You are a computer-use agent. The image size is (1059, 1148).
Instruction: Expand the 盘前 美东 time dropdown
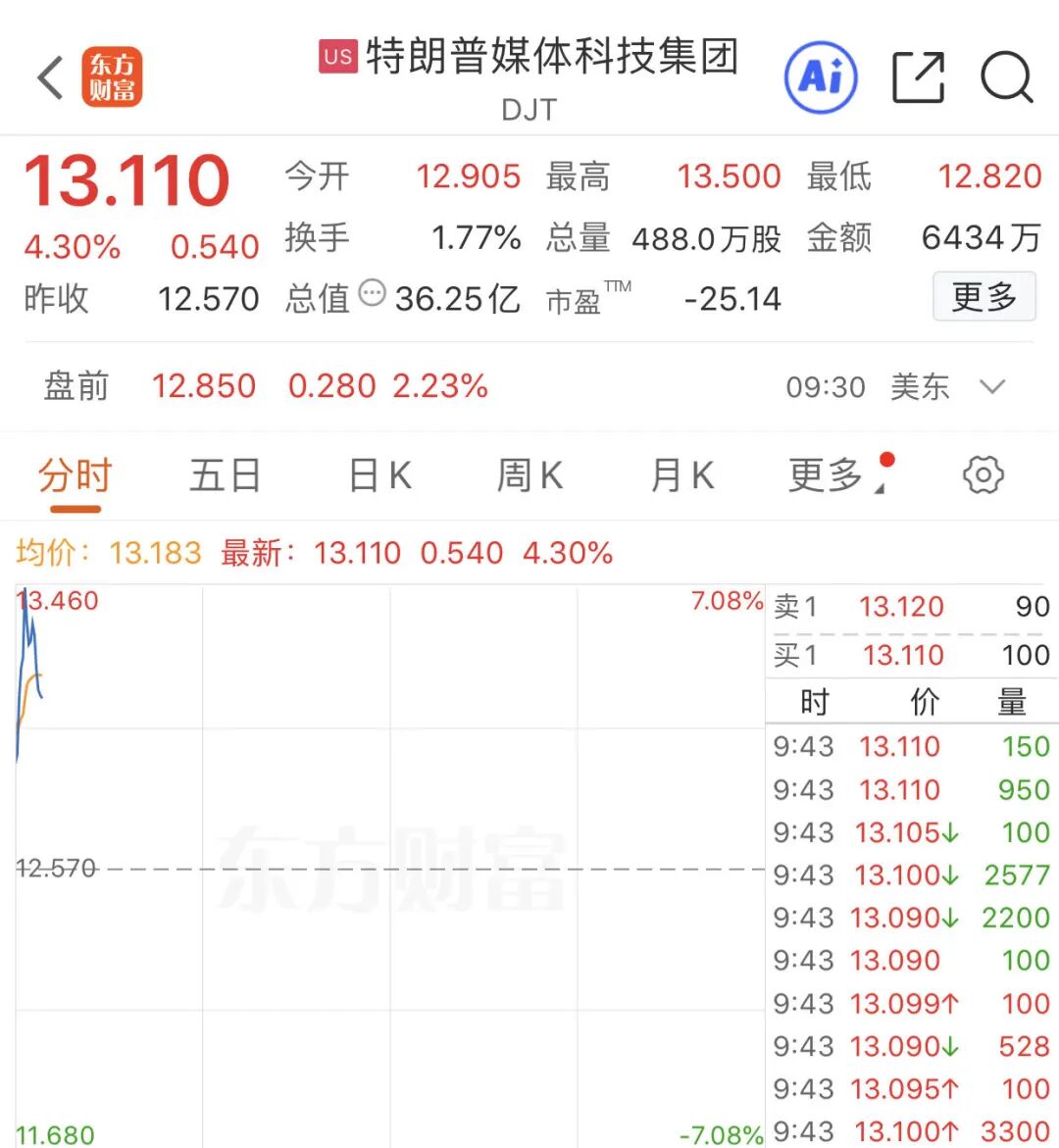click(992, 386)
